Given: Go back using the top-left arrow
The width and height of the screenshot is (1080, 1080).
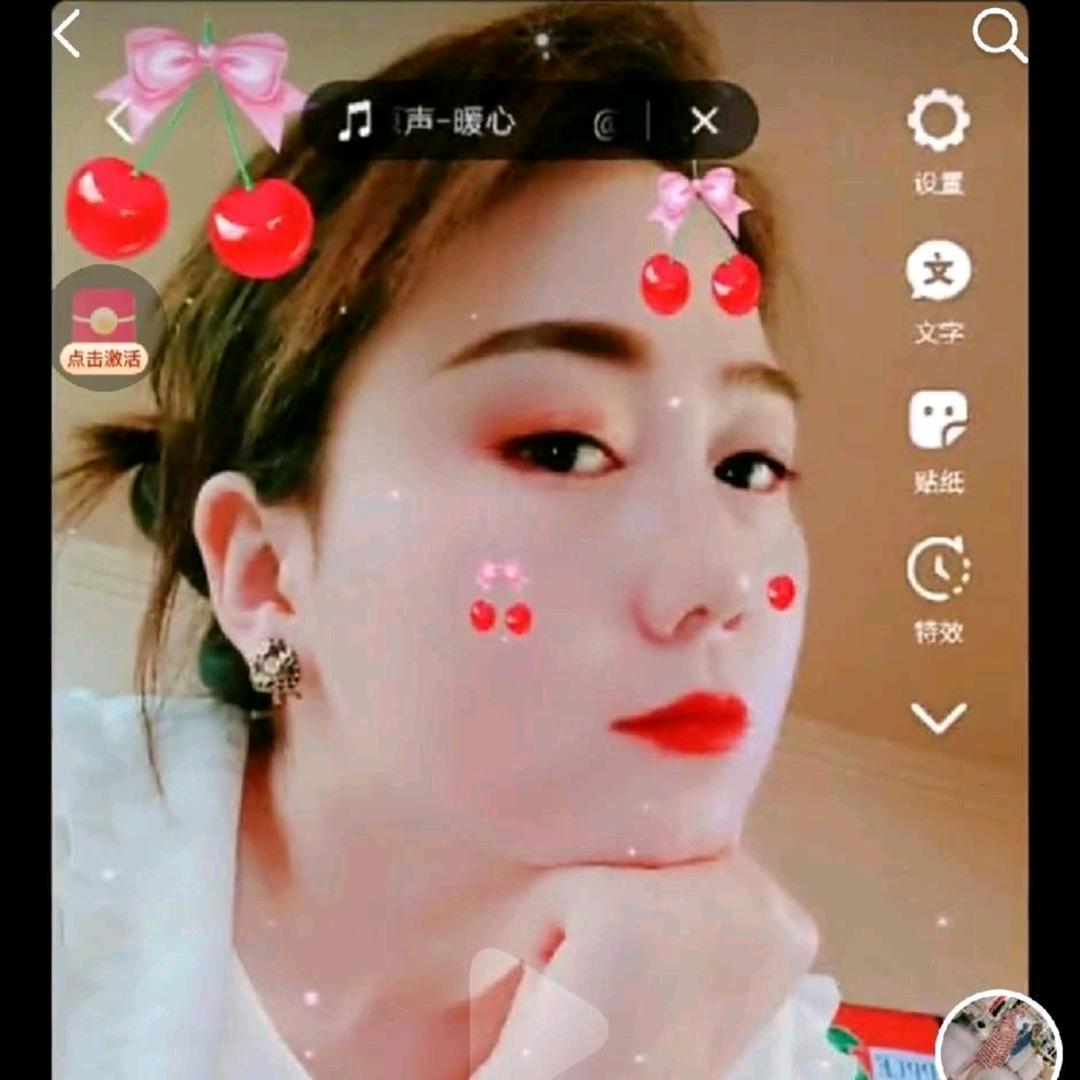Looking at the screenshot, I should [x=68, y=33].
